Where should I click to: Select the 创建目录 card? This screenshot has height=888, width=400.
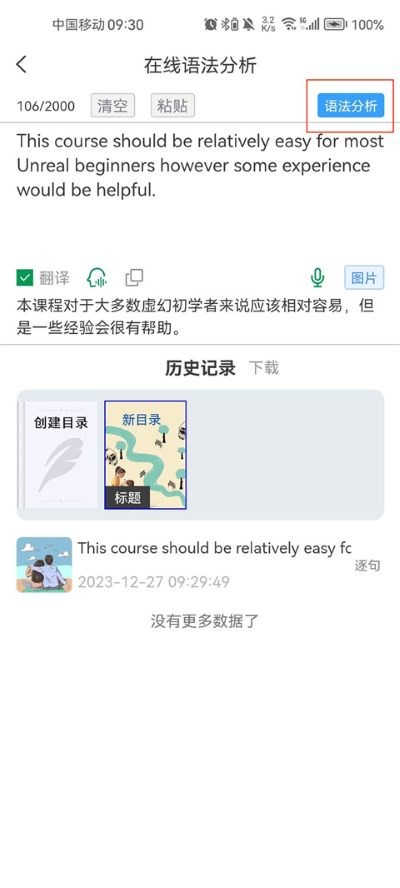point(58,455)
